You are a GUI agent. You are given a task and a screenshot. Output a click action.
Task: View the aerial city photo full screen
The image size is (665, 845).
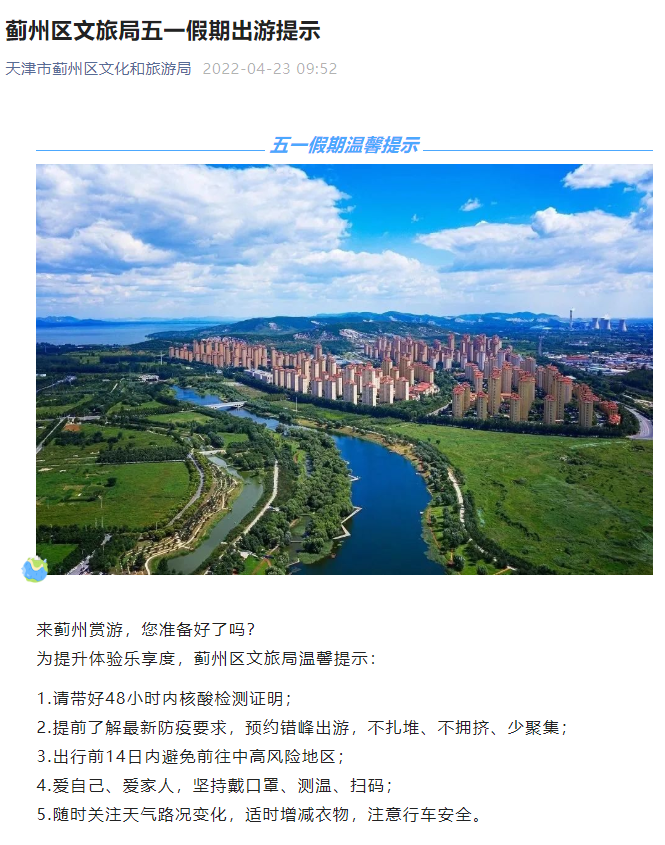coord(344,369)
